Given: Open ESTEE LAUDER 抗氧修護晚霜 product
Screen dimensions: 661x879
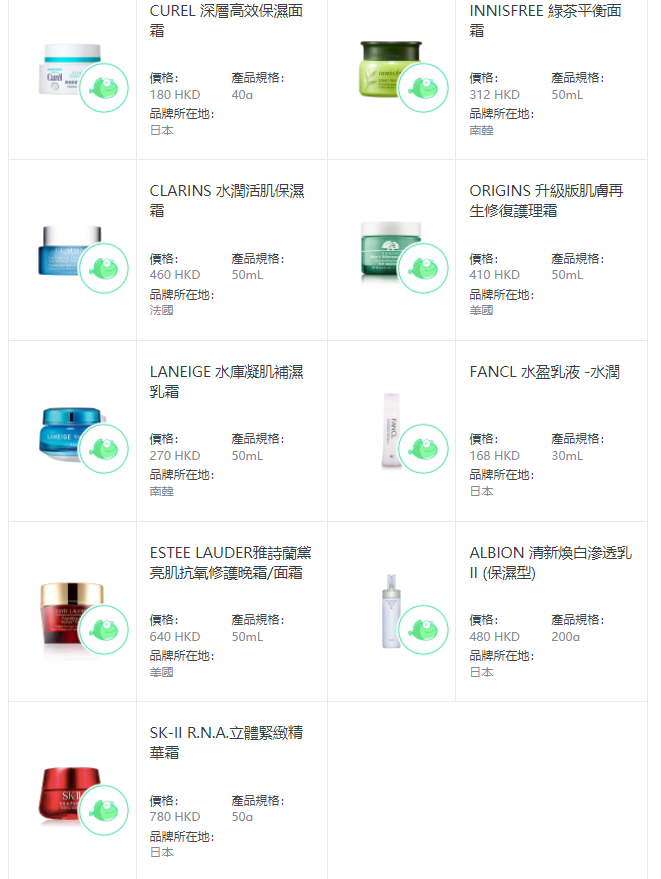Looking at the screenshot, I should pos(230,563).
